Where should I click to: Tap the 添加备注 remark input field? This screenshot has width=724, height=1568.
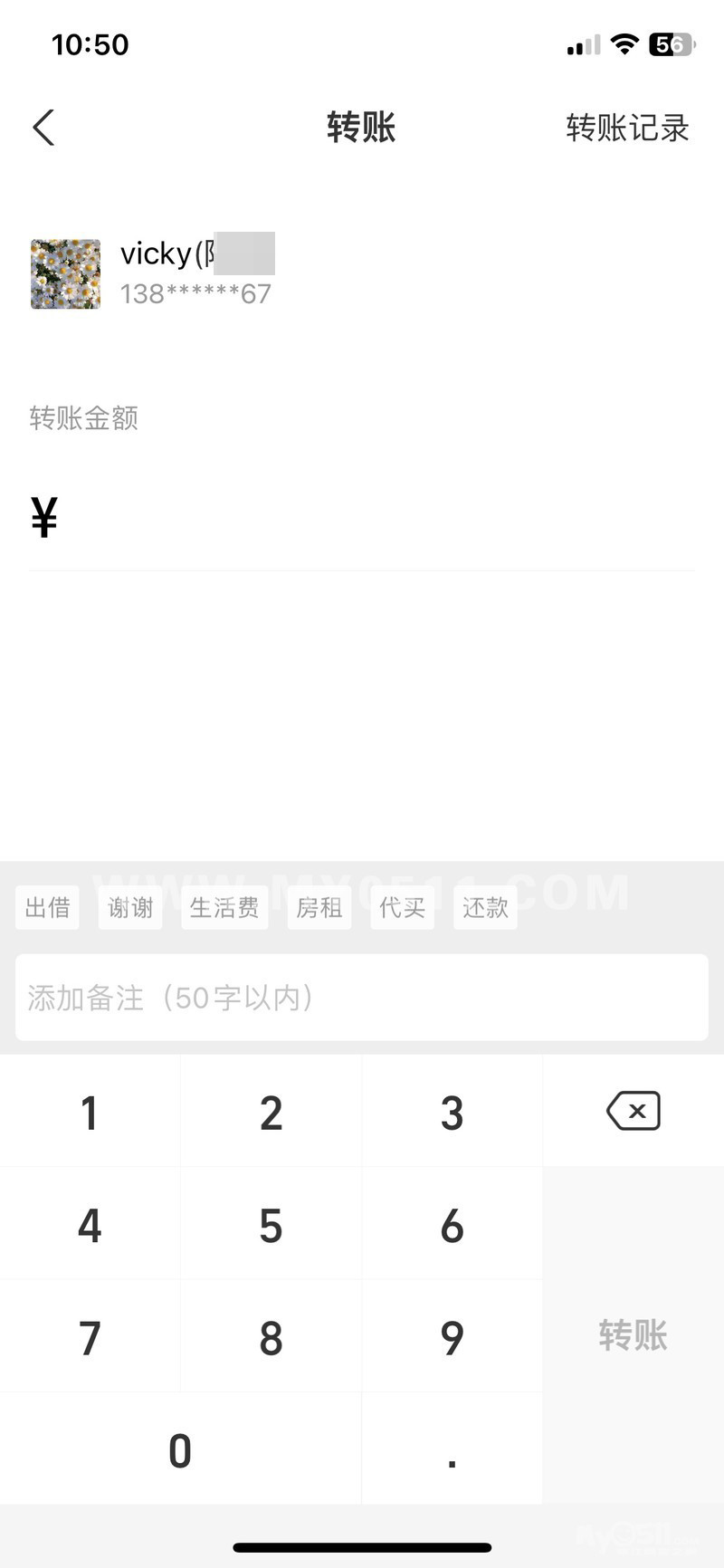click(x=362, y=998)
